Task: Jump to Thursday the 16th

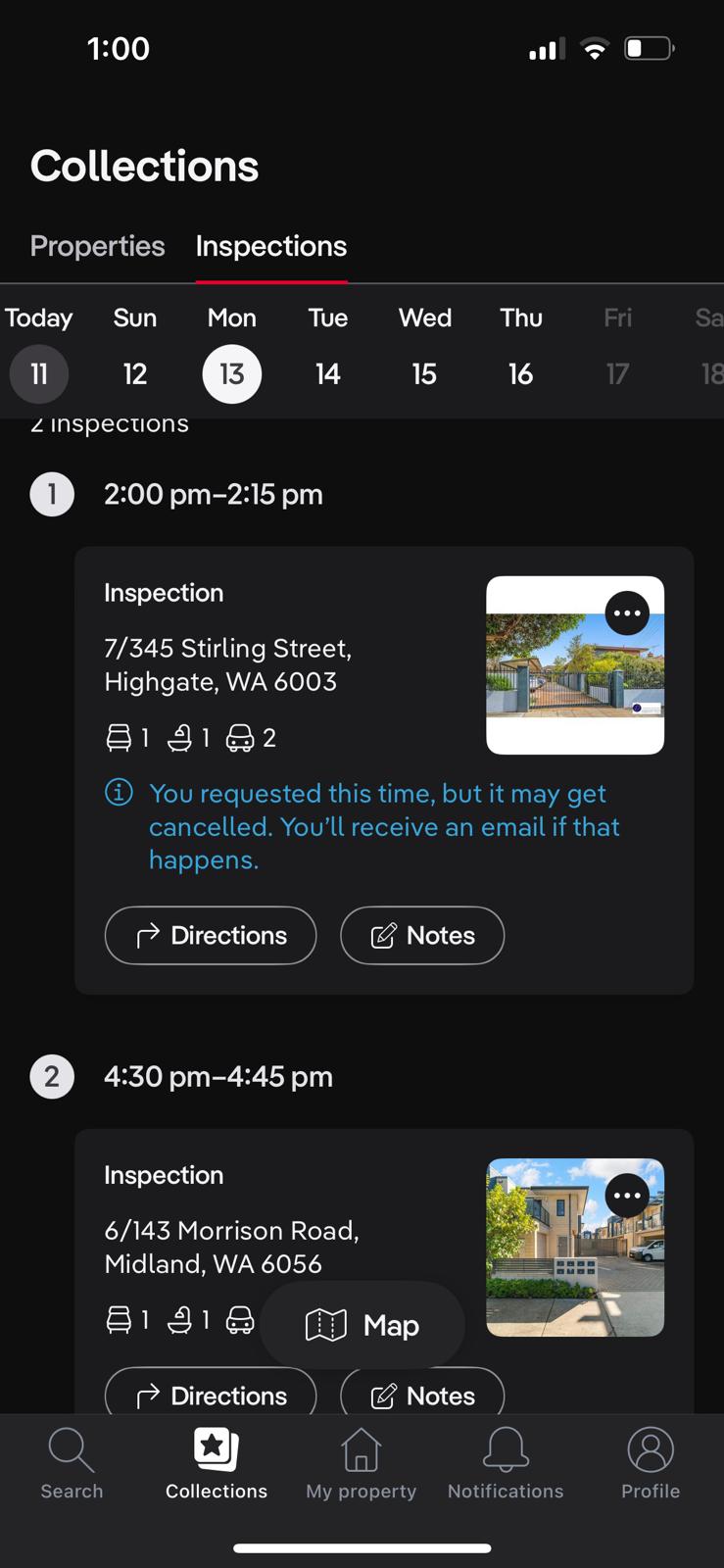Action: (520, 373)
